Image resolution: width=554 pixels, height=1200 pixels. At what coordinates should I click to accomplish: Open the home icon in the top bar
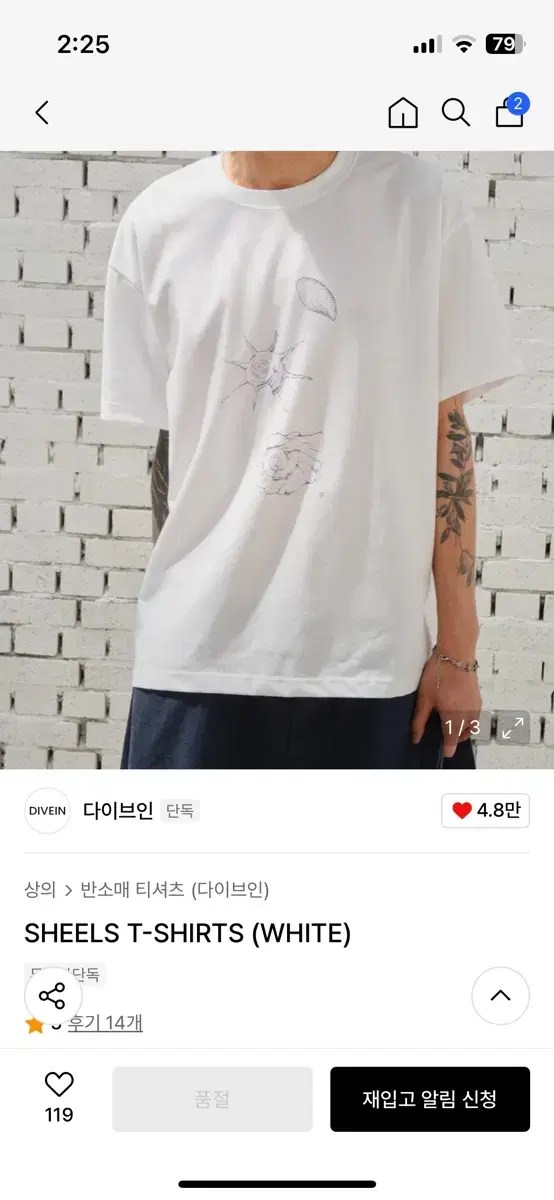[403, 113]
